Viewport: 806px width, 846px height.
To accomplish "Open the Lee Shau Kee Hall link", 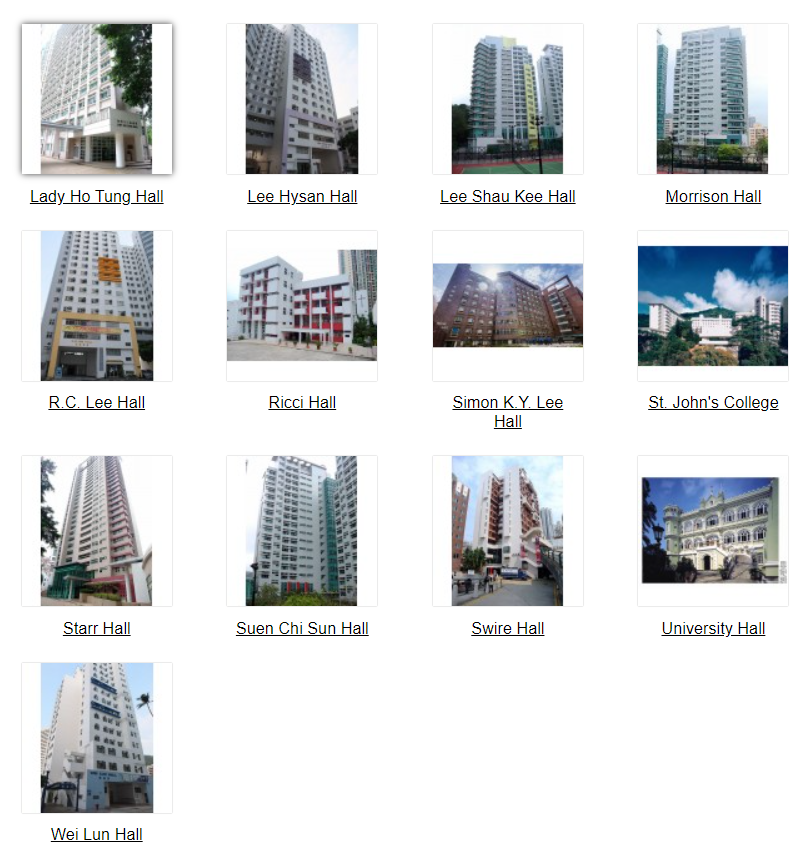I will click(x=507, y=197).
